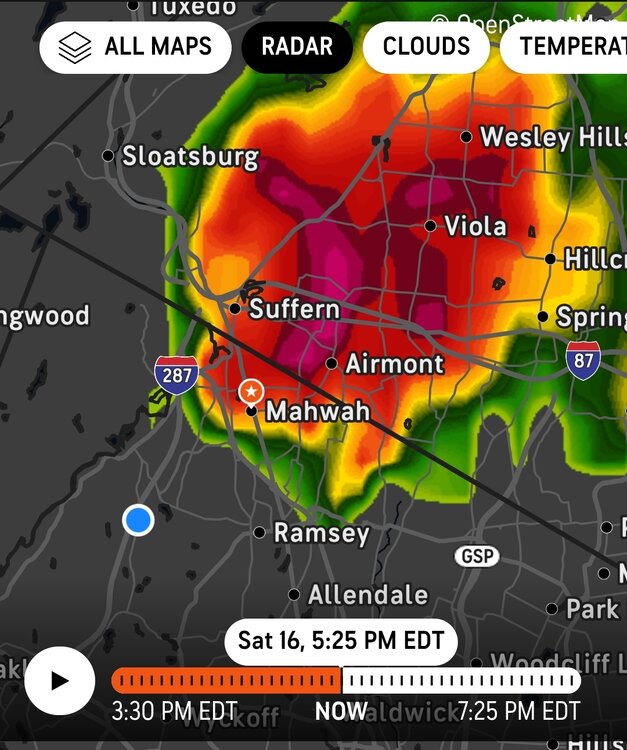Tap the blue current location dot

point(138,520)
